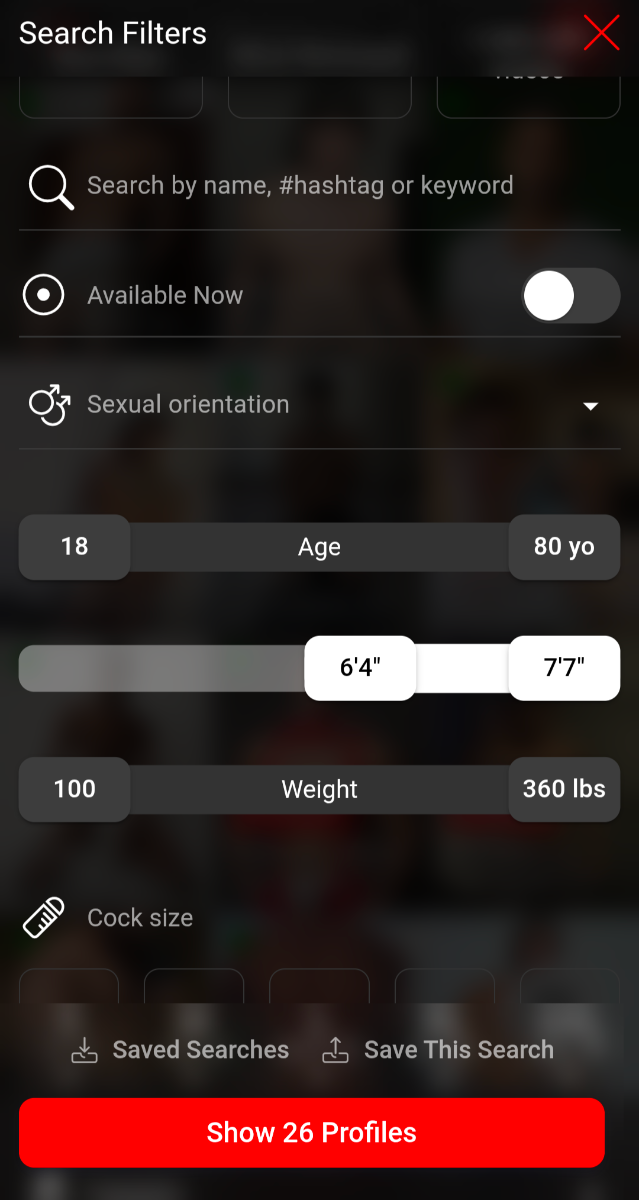The width and height of the screenshot is (639, 1200).
Task: Enable the Available Now switch
Action: 570,296
